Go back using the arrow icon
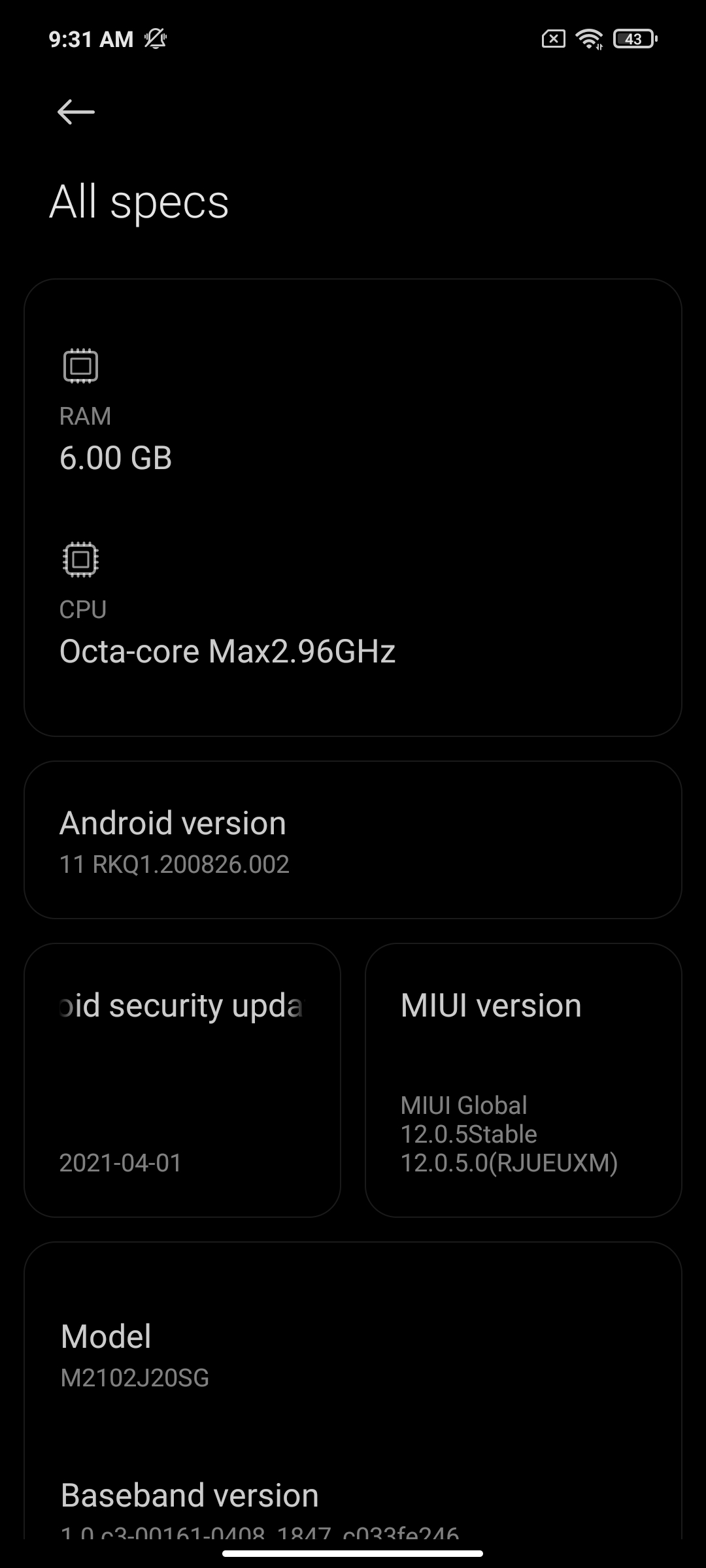The width and height of the screenshot is (706, 1568). click(76, 112)
